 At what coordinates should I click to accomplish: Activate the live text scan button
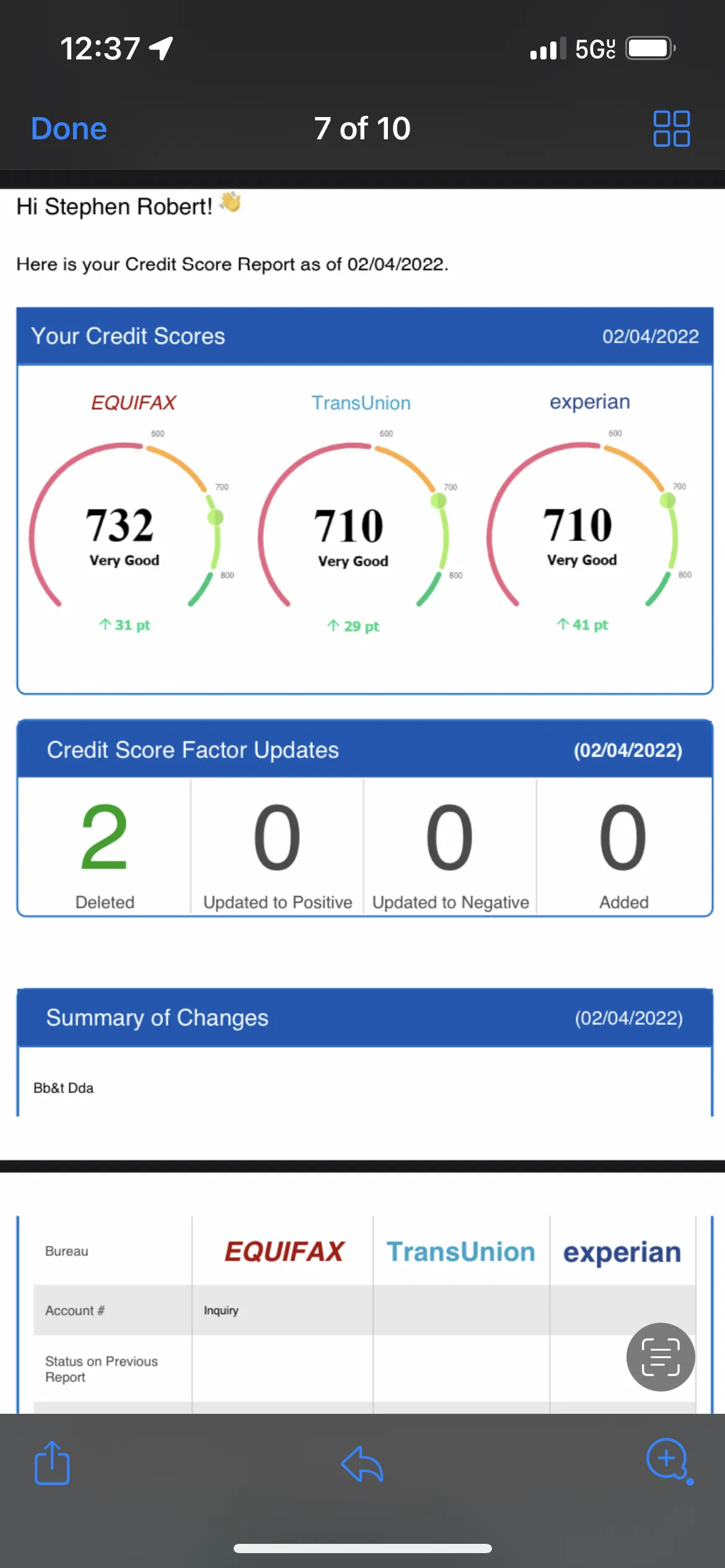pos(661,1357)
